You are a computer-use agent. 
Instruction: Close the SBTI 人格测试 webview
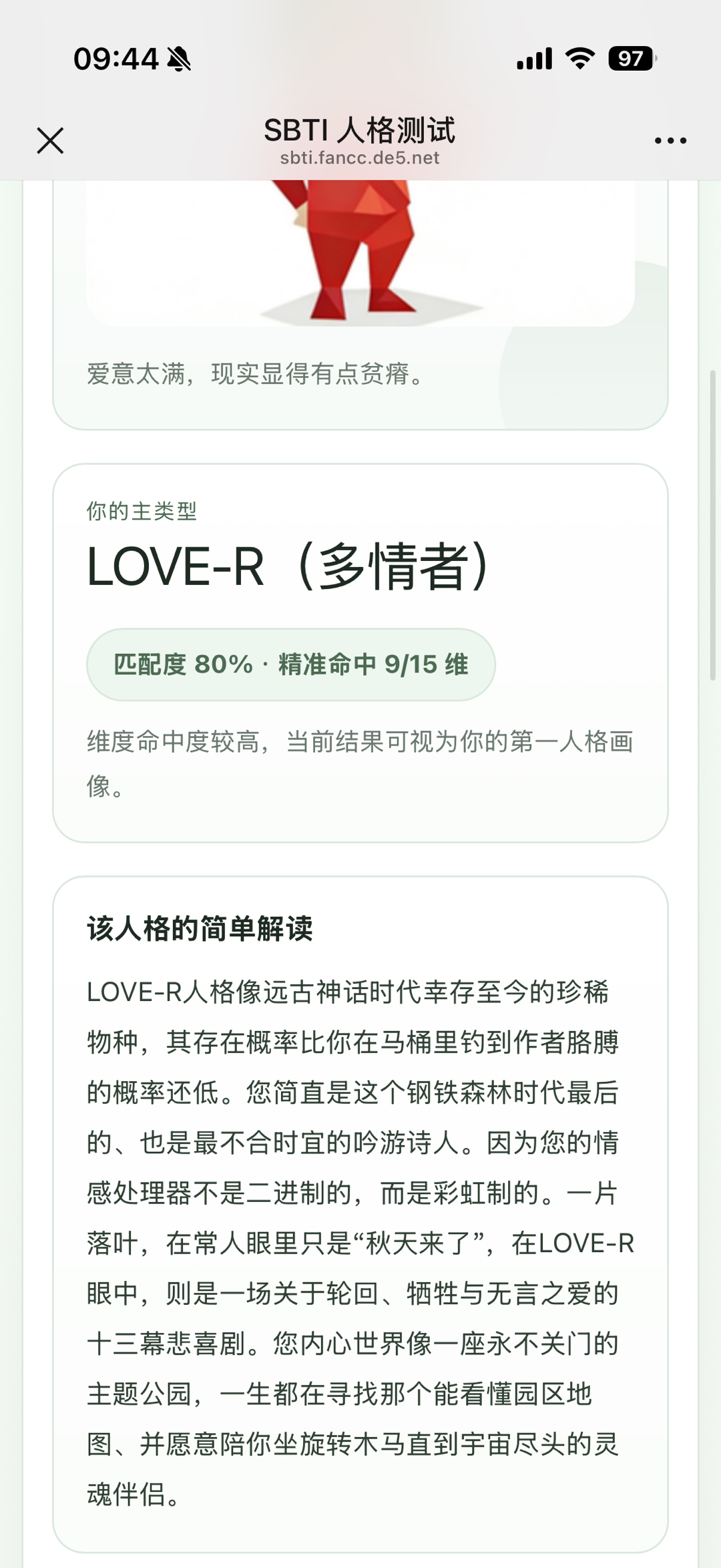pos(50,141)
